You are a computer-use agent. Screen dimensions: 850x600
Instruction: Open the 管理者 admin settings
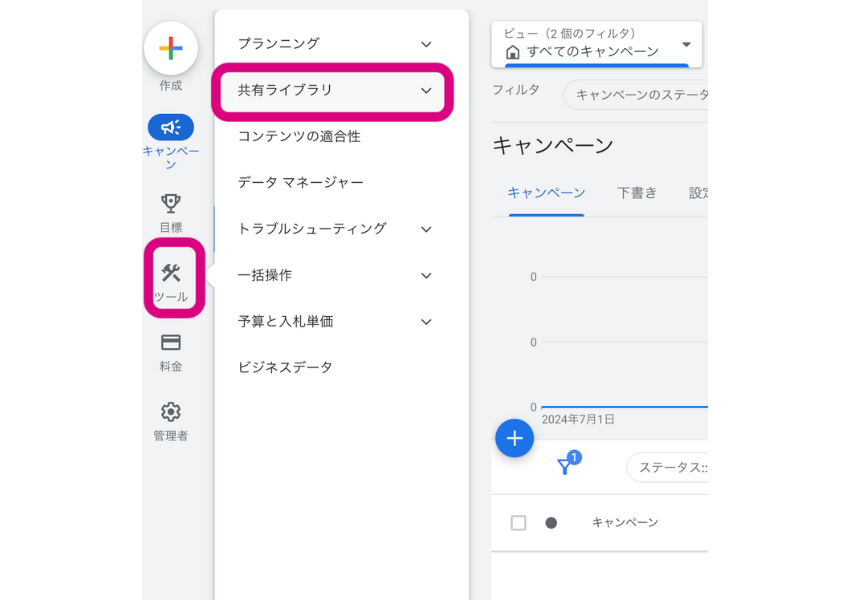[170, 420]
